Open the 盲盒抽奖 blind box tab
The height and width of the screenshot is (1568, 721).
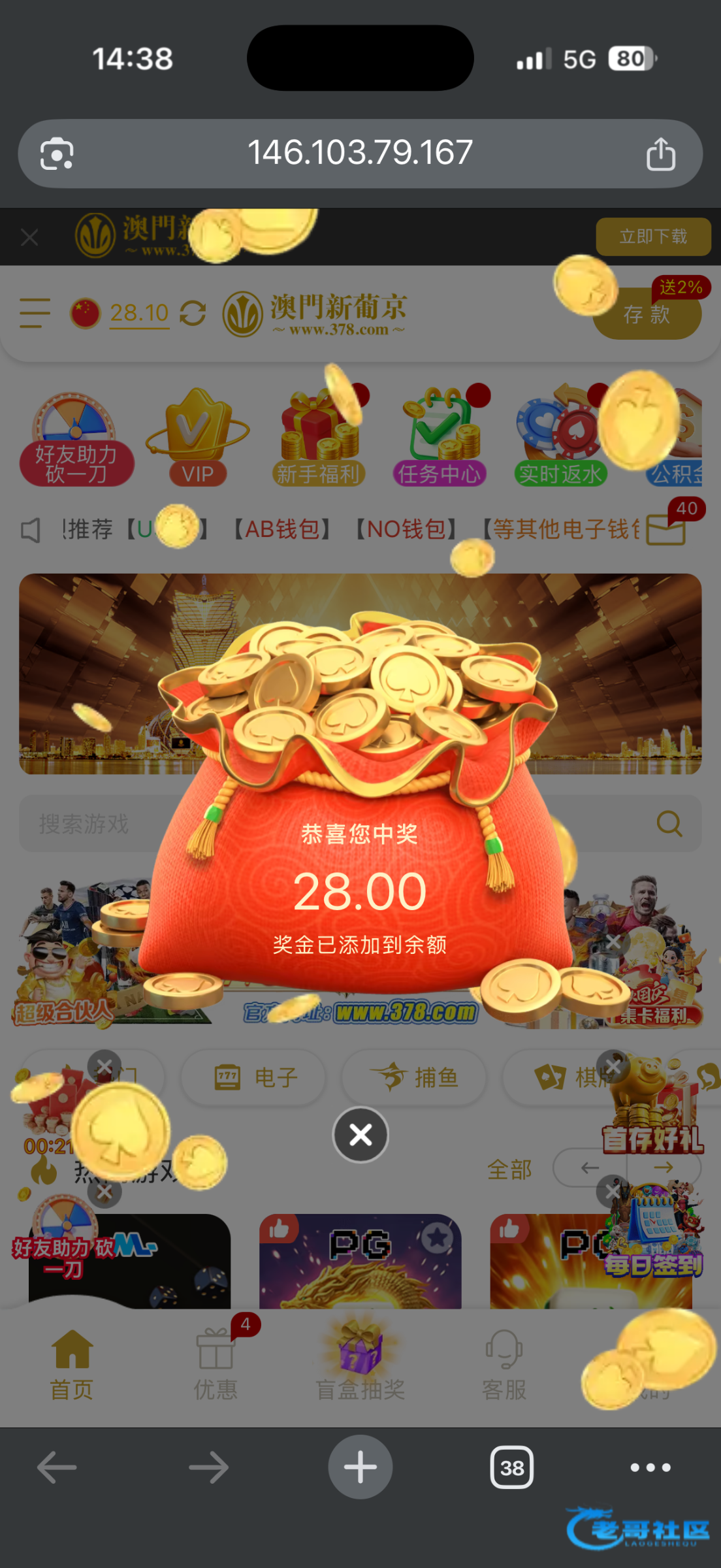pyautogui.click(x=360, y=1365)
